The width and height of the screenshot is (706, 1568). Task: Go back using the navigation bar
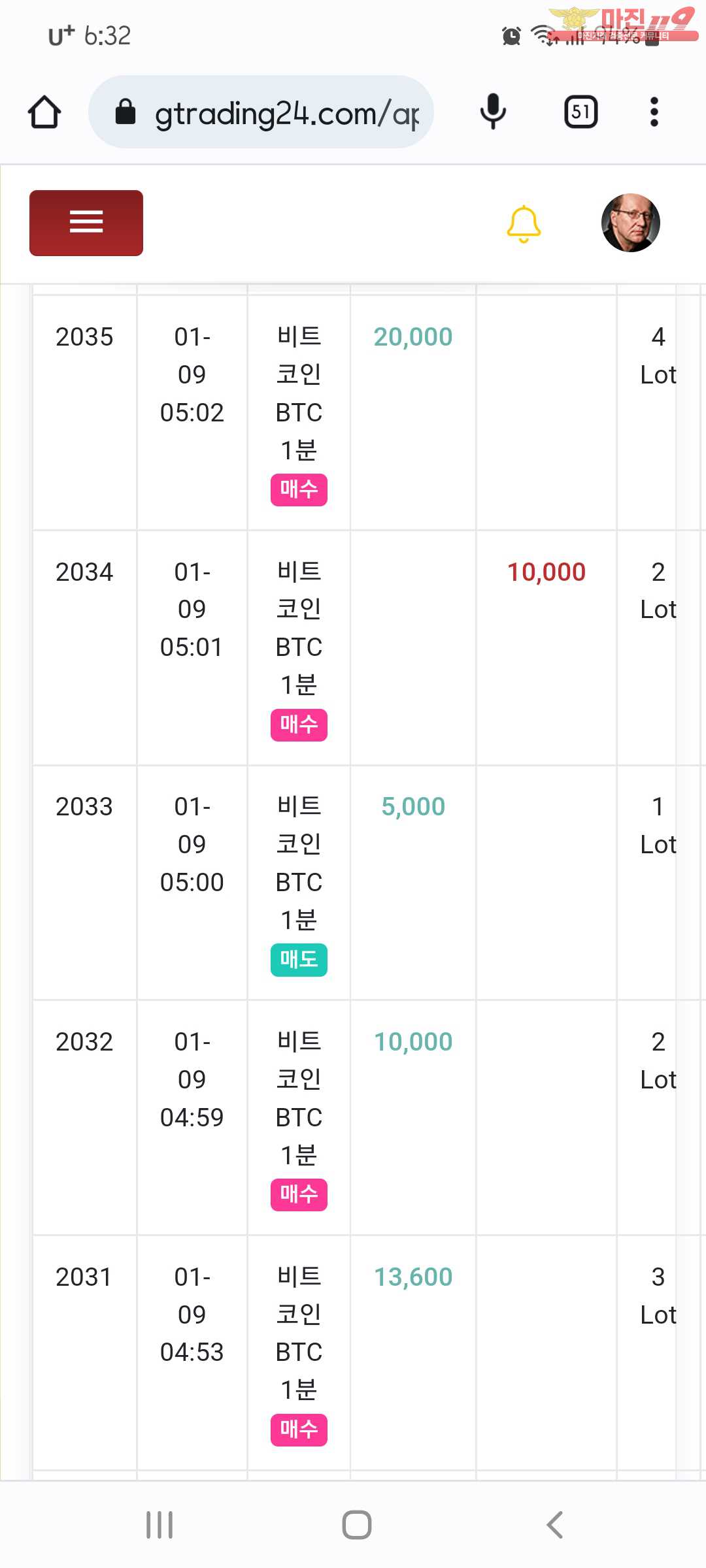(x=554, y=1525)
